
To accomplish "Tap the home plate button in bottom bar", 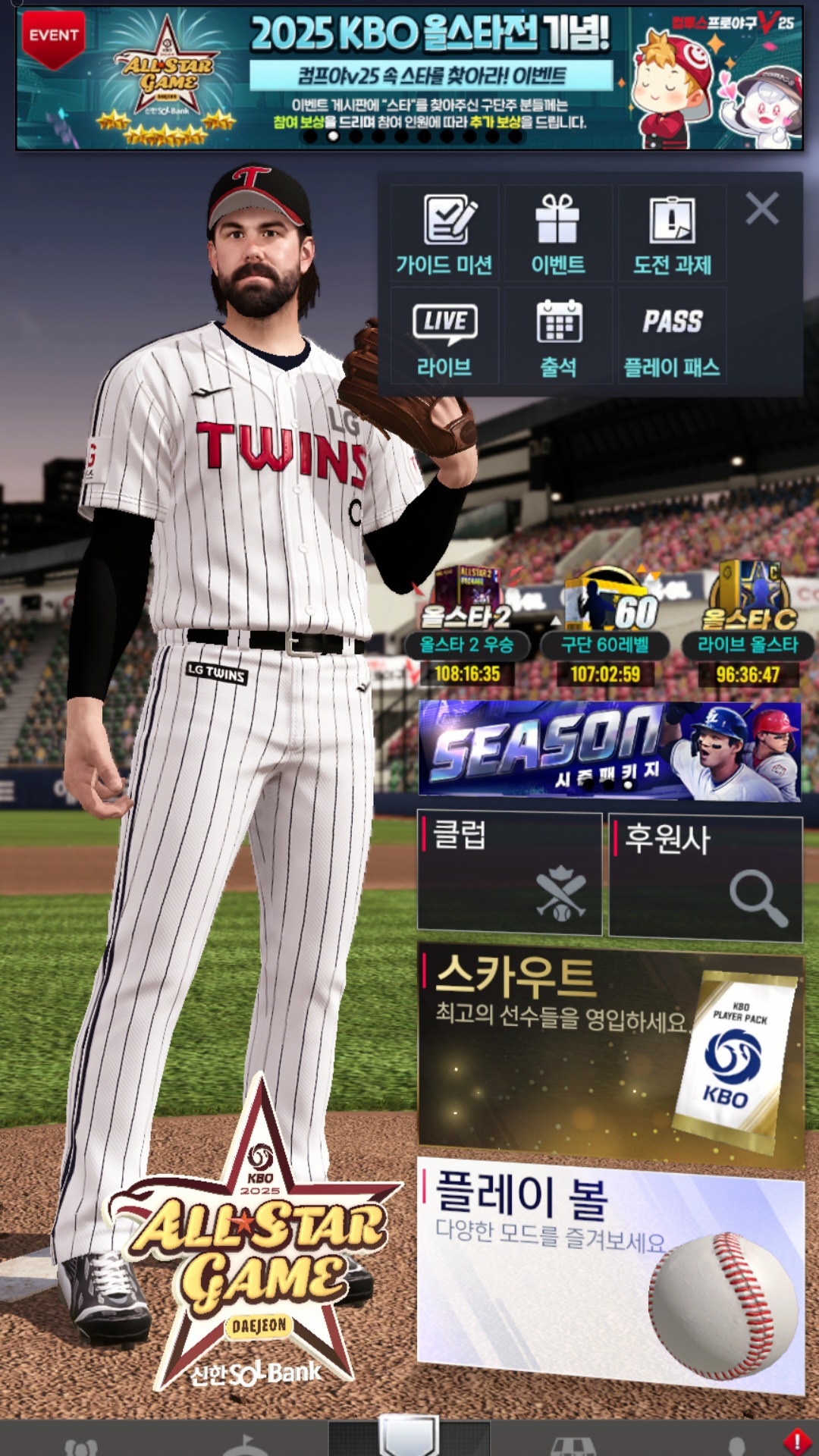I will [409, 1436].
